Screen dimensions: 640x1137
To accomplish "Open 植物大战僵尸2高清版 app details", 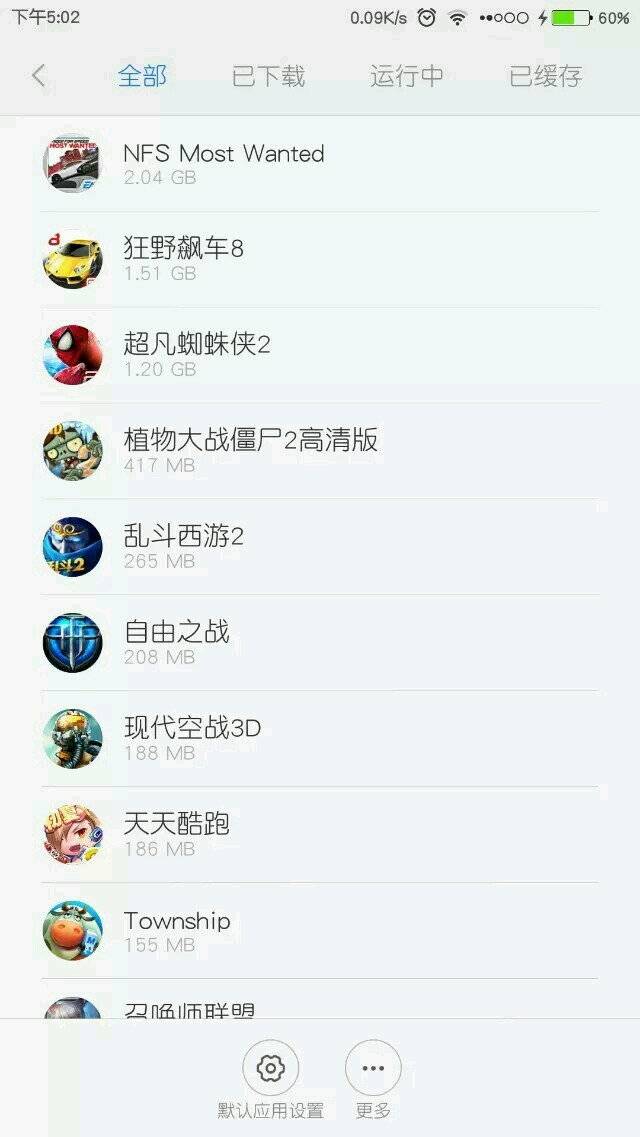I will tap(320, 452).
